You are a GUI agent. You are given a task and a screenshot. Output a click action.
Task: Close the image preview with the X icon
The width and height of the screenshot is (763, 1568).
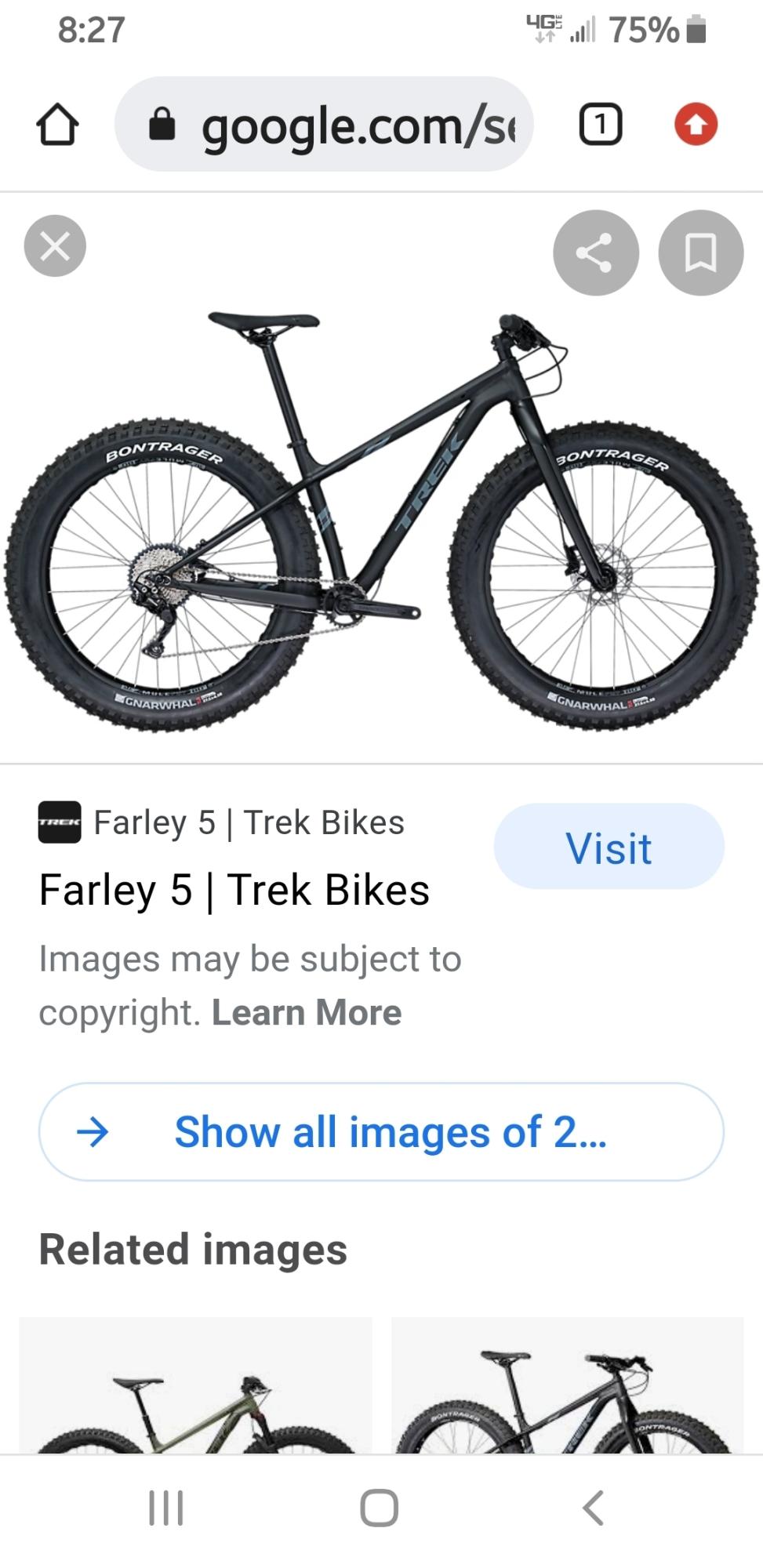(x=55, y=246)
